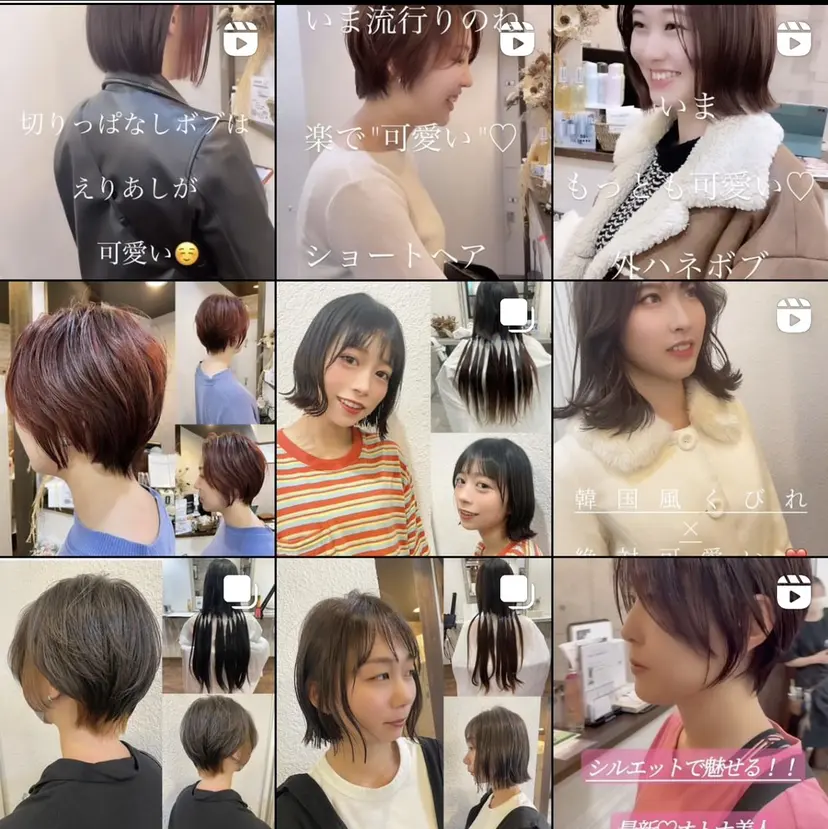Open the reel captioned 韓国風くびれ
The image size is (828, 829).
click(690, 418)
